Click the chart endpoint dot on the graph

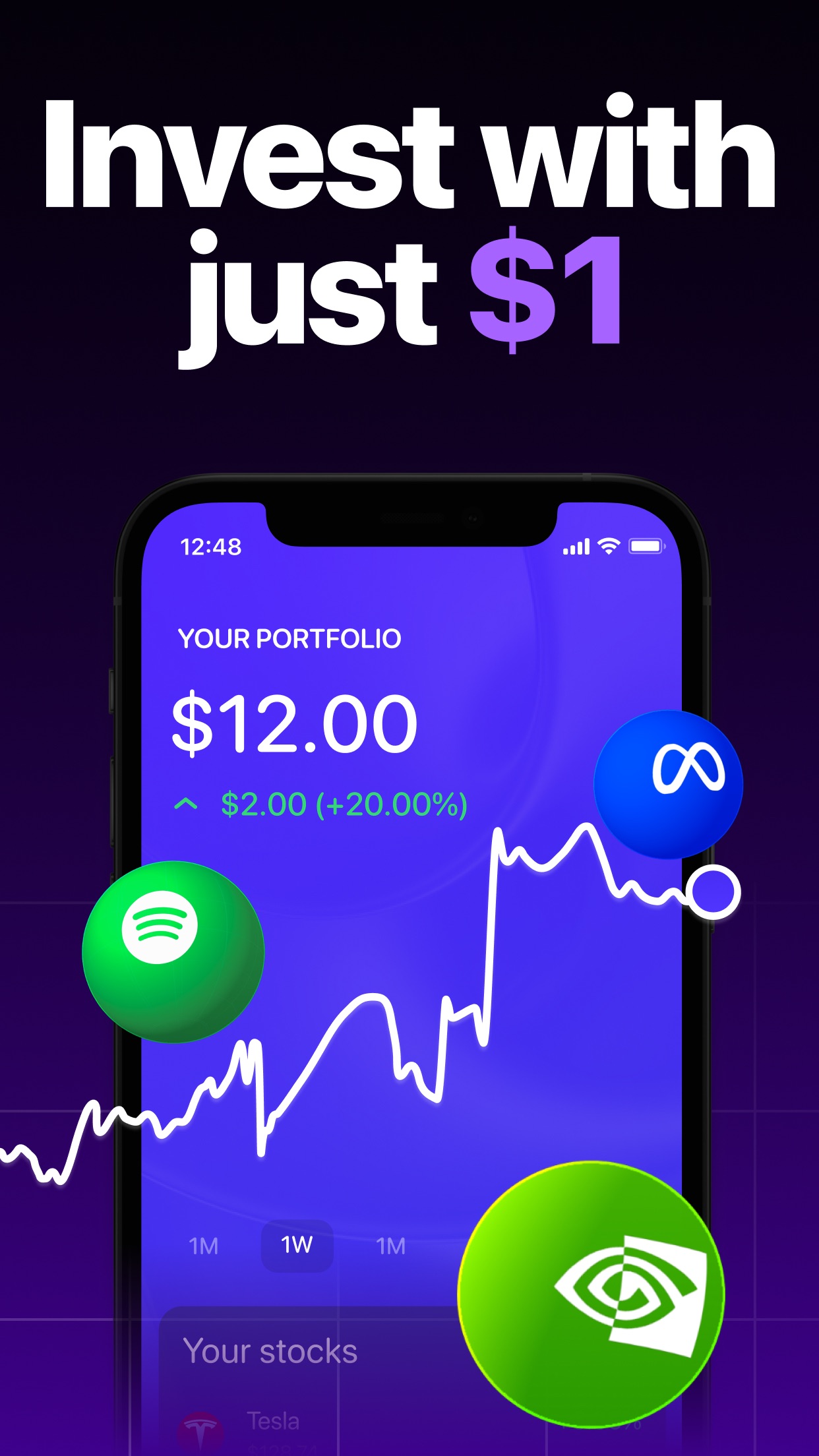click(x=714, y=893)
